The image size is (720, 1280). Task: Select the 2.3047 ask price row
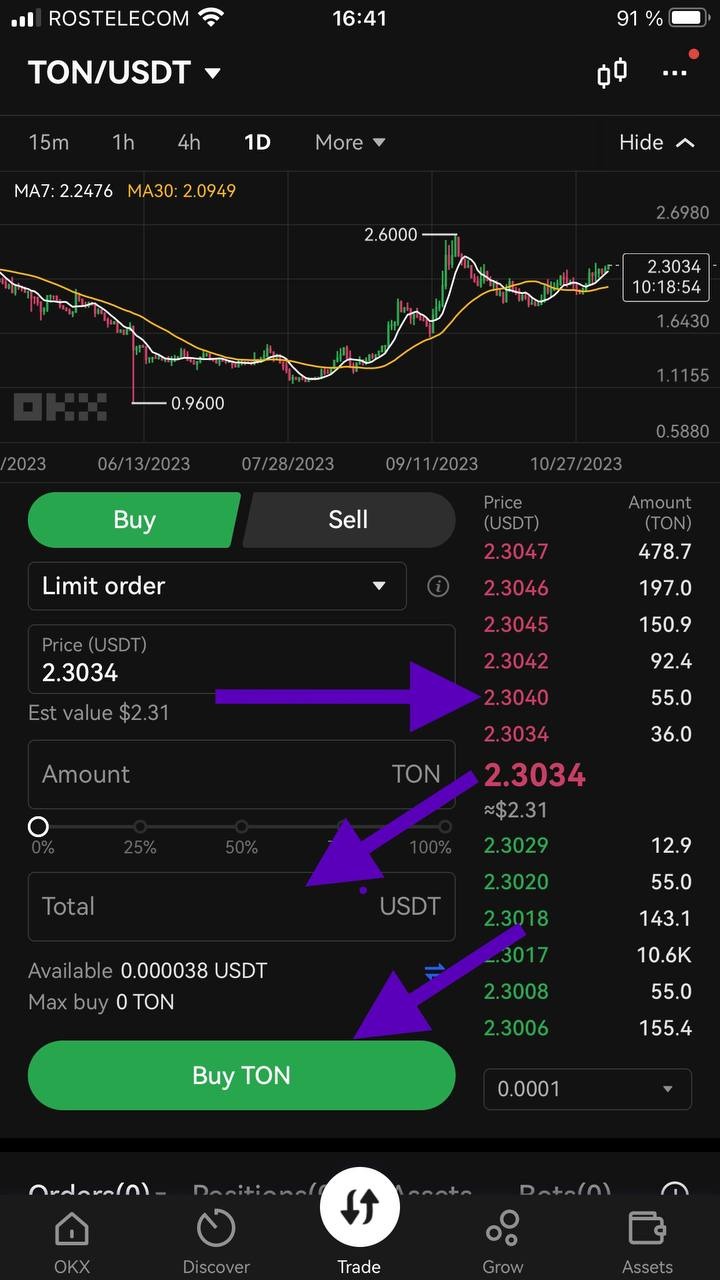(587, 551)
